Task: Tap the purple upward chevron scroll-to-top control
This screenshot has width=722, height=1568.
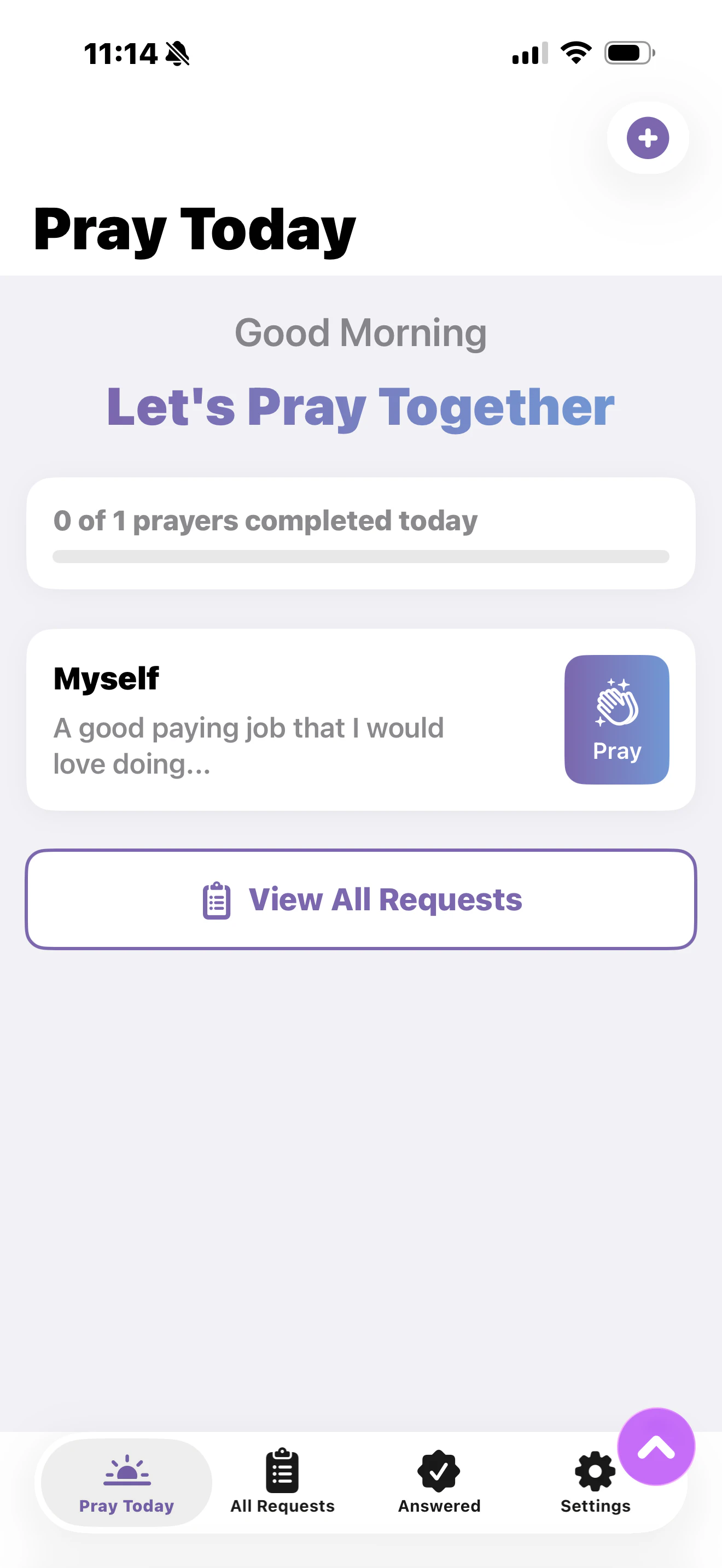Action: 656,1448
